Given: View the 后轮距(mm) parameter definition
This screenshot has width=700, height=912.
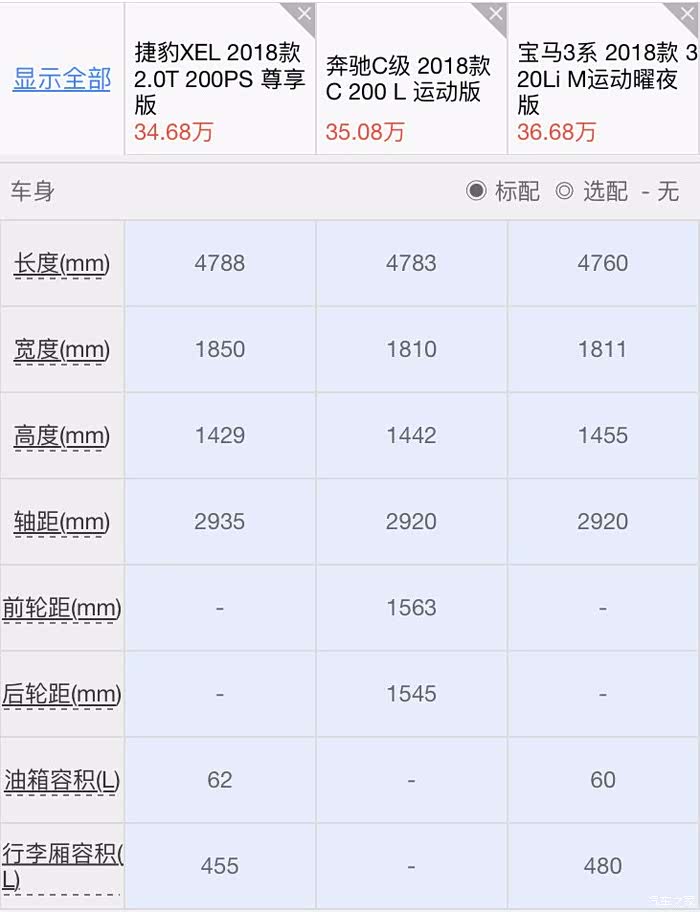Looking at the screenshot, I should 62,694.
